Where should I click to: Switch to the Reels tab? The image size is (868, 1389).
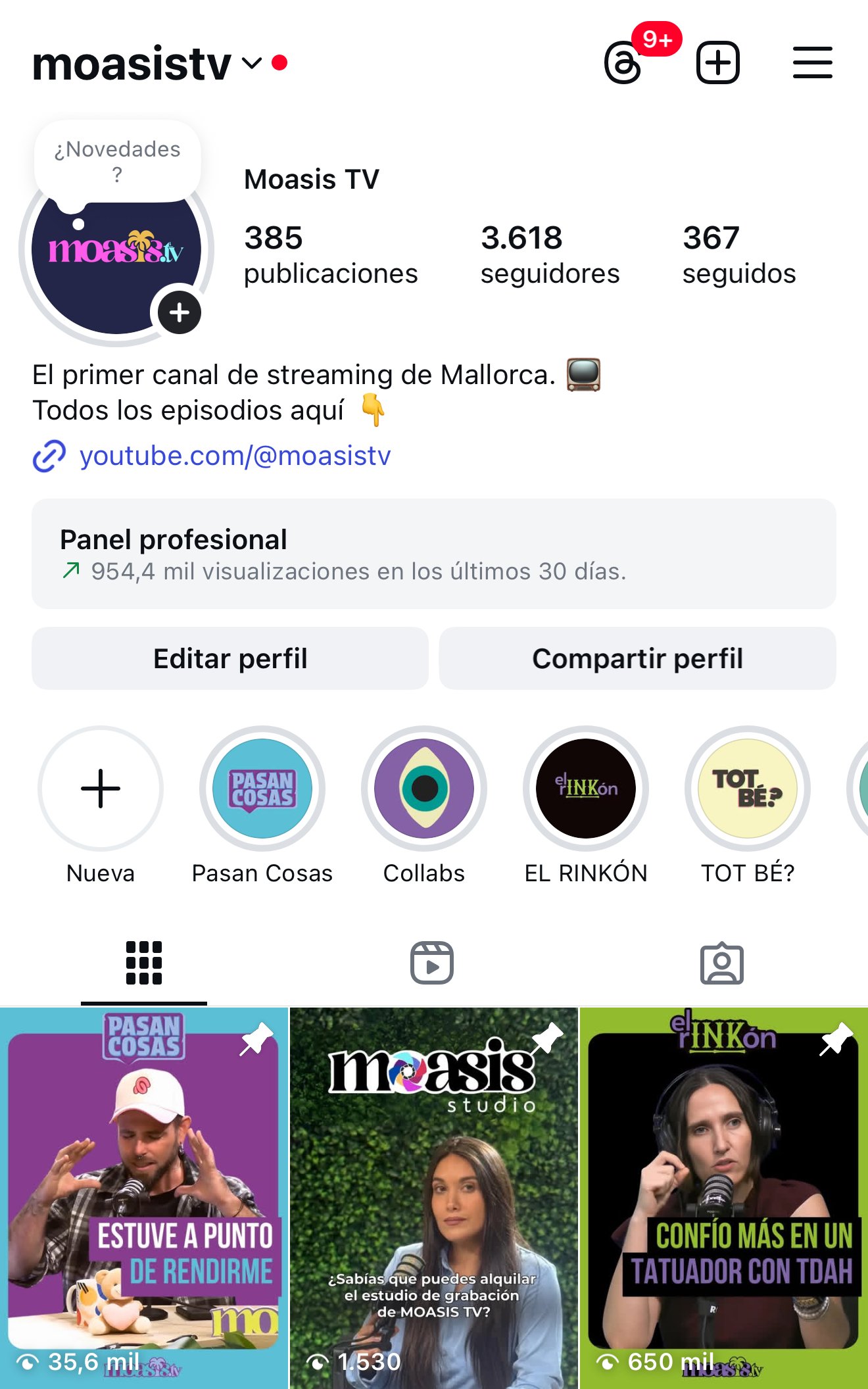point(433,963)
